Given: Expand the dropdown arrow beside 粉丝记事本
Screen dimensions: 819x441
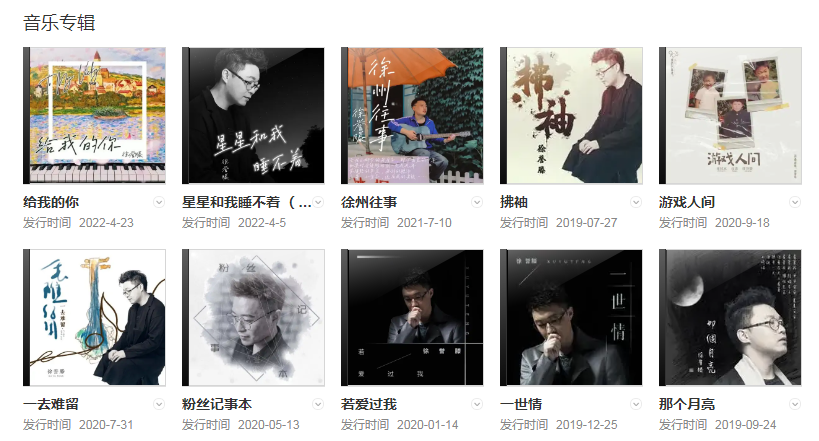Looking at the screenshot, I should (x=318, y=404).
